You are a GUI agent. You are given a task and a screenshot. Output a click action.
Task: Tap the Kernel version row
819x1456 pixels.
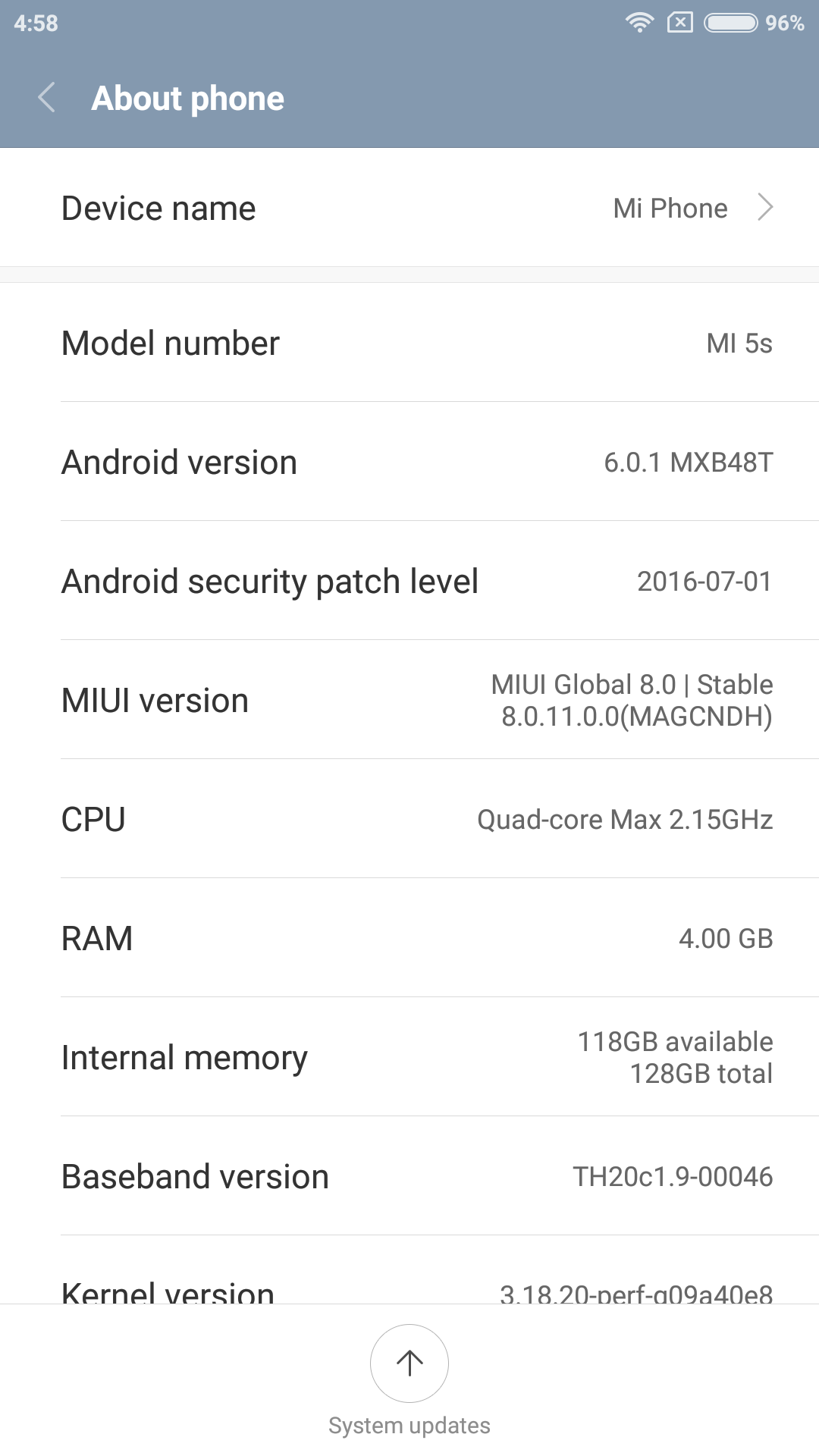[x=409, y=1270]
